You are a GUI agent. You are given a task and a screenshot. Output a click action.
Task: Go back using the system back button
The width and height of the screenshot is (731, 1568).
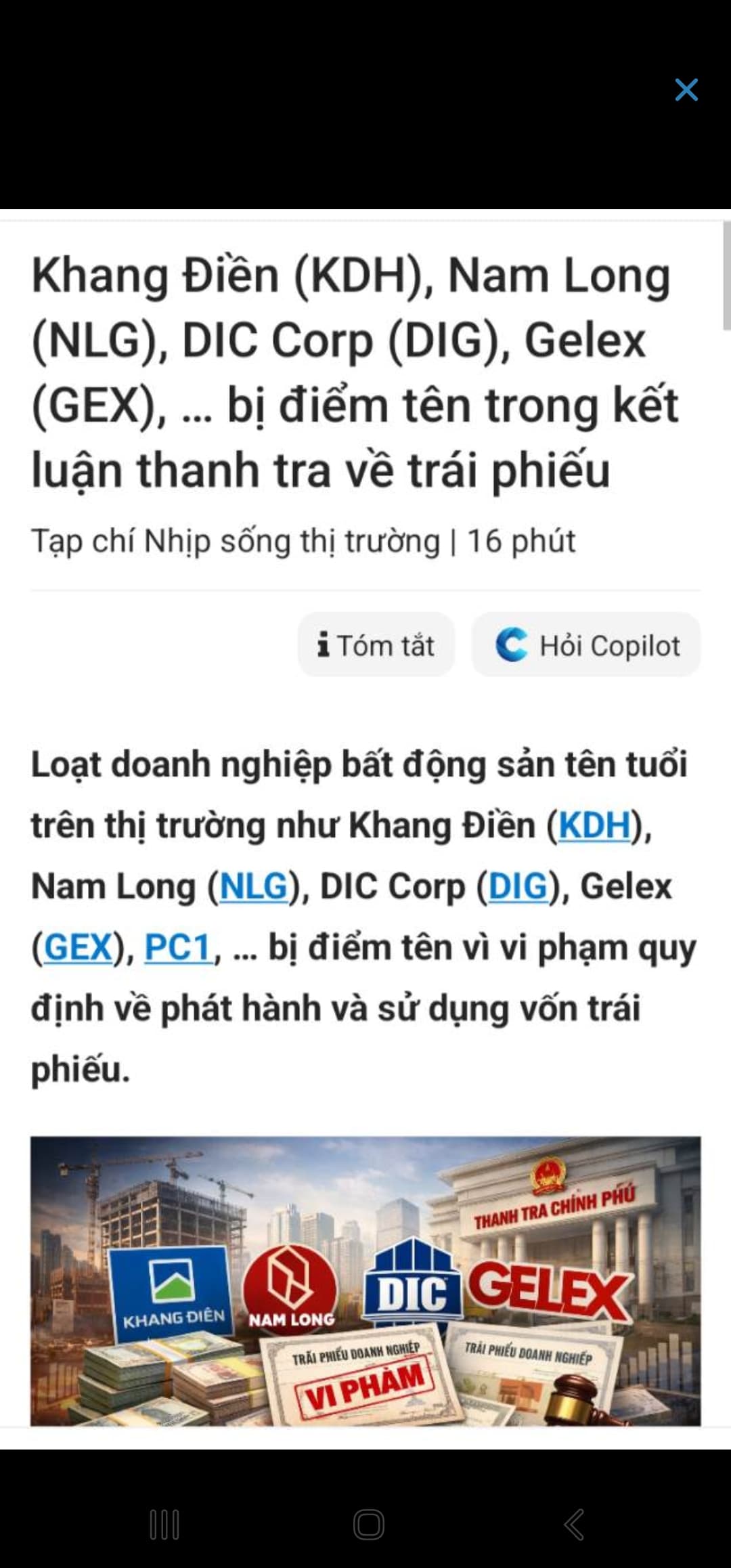574,1525
